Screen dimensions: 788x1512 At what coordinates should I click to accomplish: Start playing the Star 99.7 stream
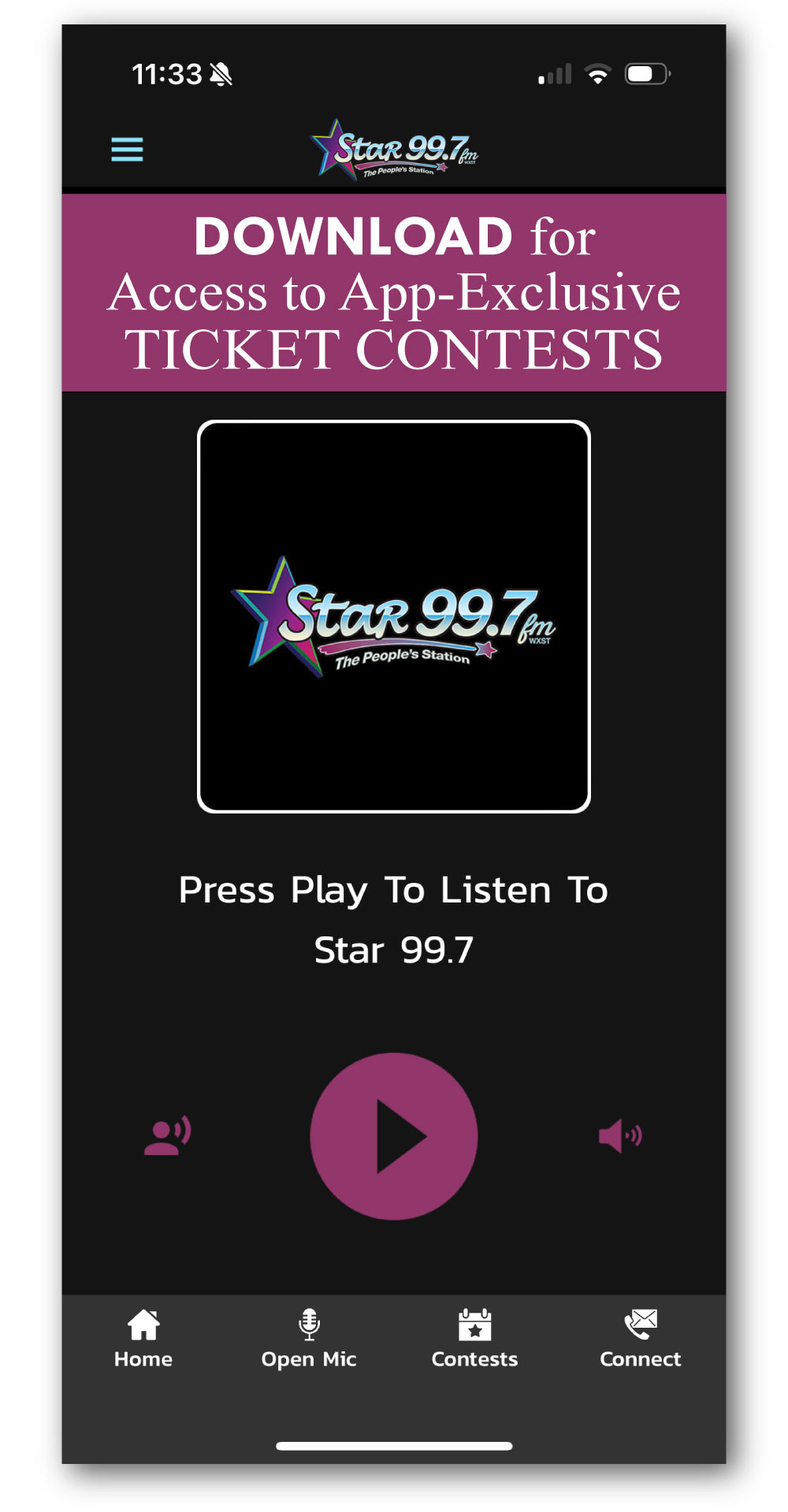click(x=394, y=1136)
